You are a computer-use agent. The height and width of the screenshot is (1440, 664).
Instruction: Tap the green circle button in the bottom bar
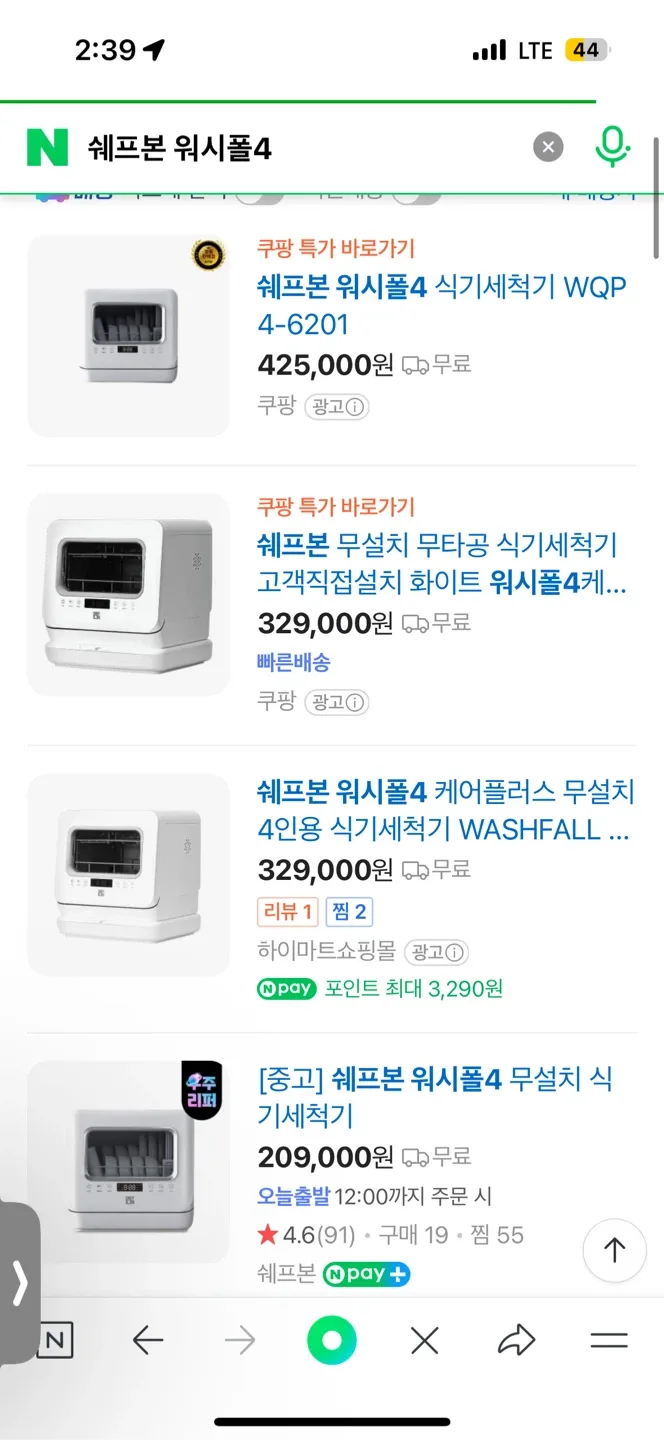tap(332, 1341)
